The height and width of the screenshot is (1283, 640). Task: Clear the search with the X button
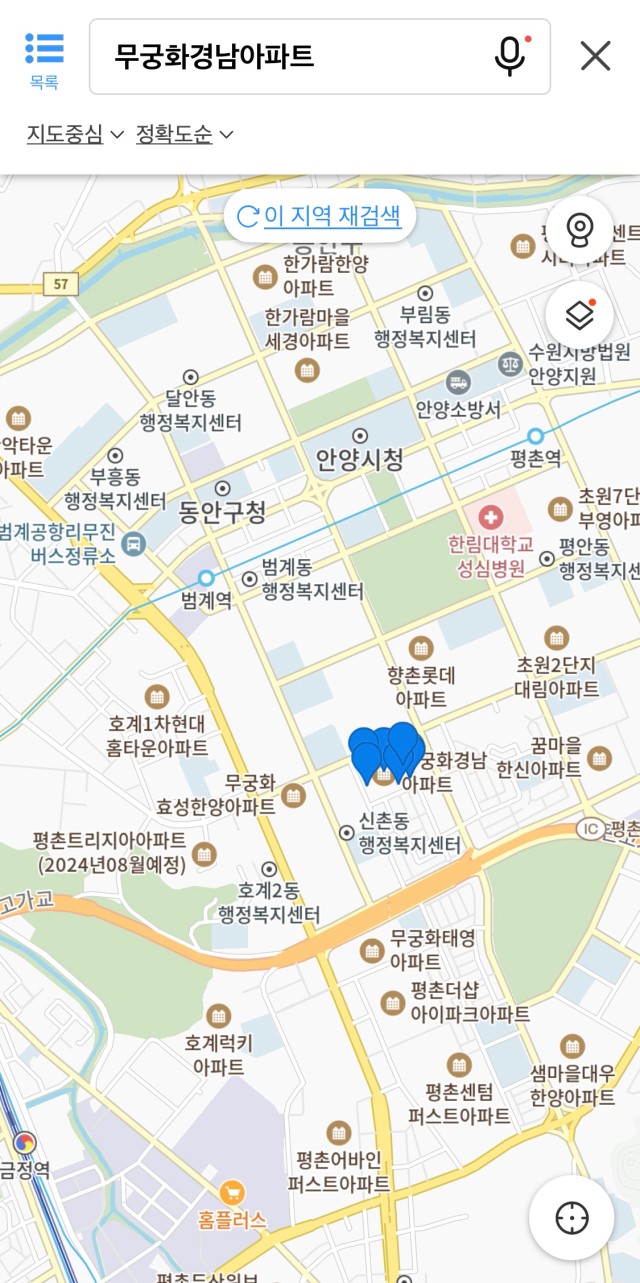pos(595,56)
